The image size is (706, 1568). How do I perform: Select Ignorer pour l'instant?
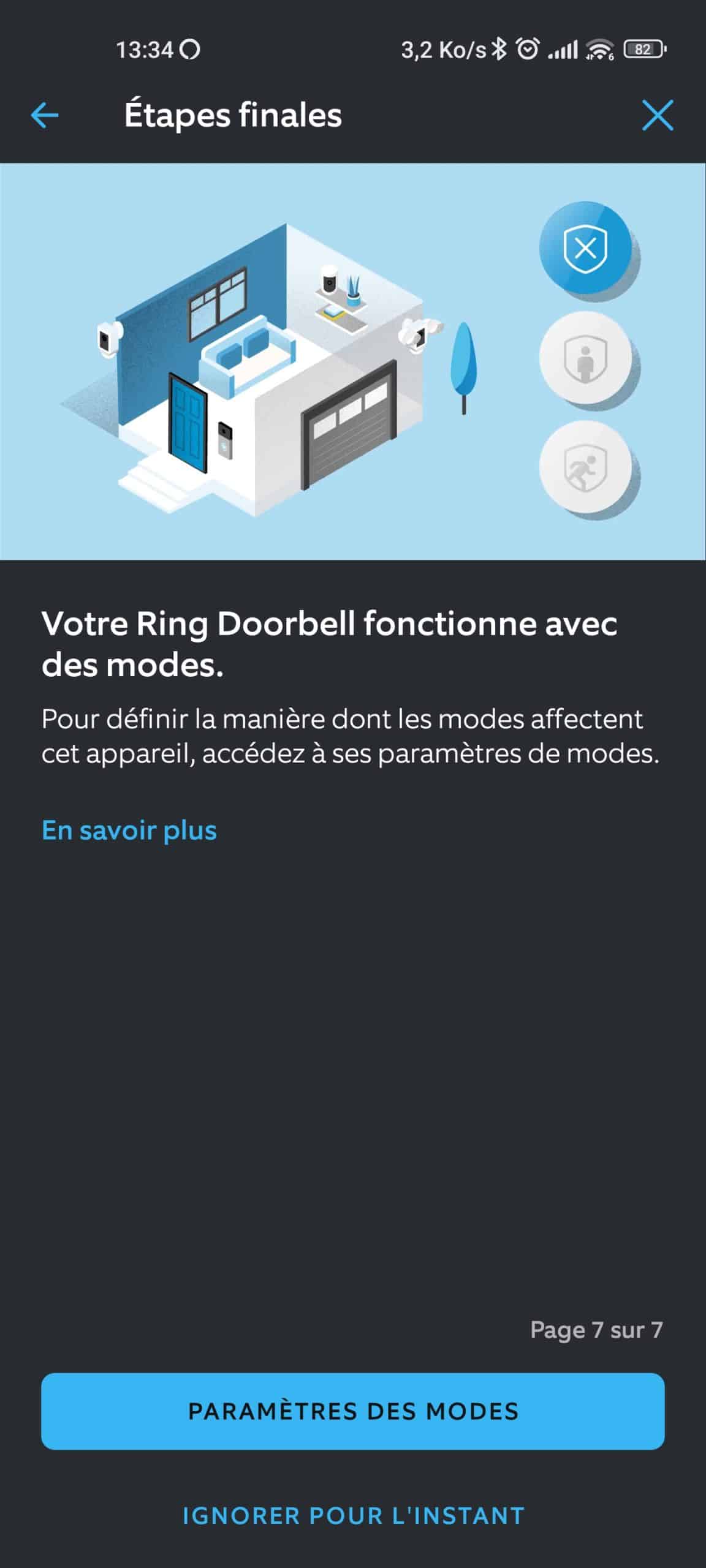point(353,1515)
